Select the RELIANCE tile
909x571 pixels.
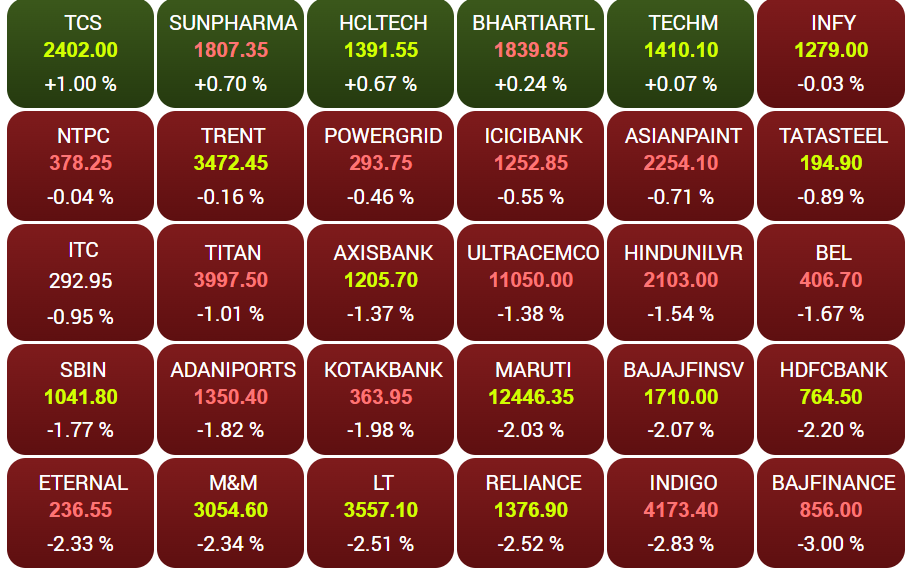(530, 513)
